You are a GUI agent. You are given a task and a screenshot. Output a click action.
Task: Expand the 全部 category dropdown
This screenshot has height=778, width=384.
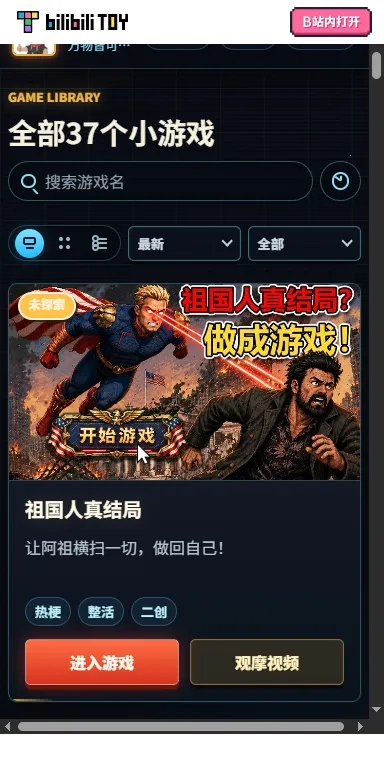point(304,244)
